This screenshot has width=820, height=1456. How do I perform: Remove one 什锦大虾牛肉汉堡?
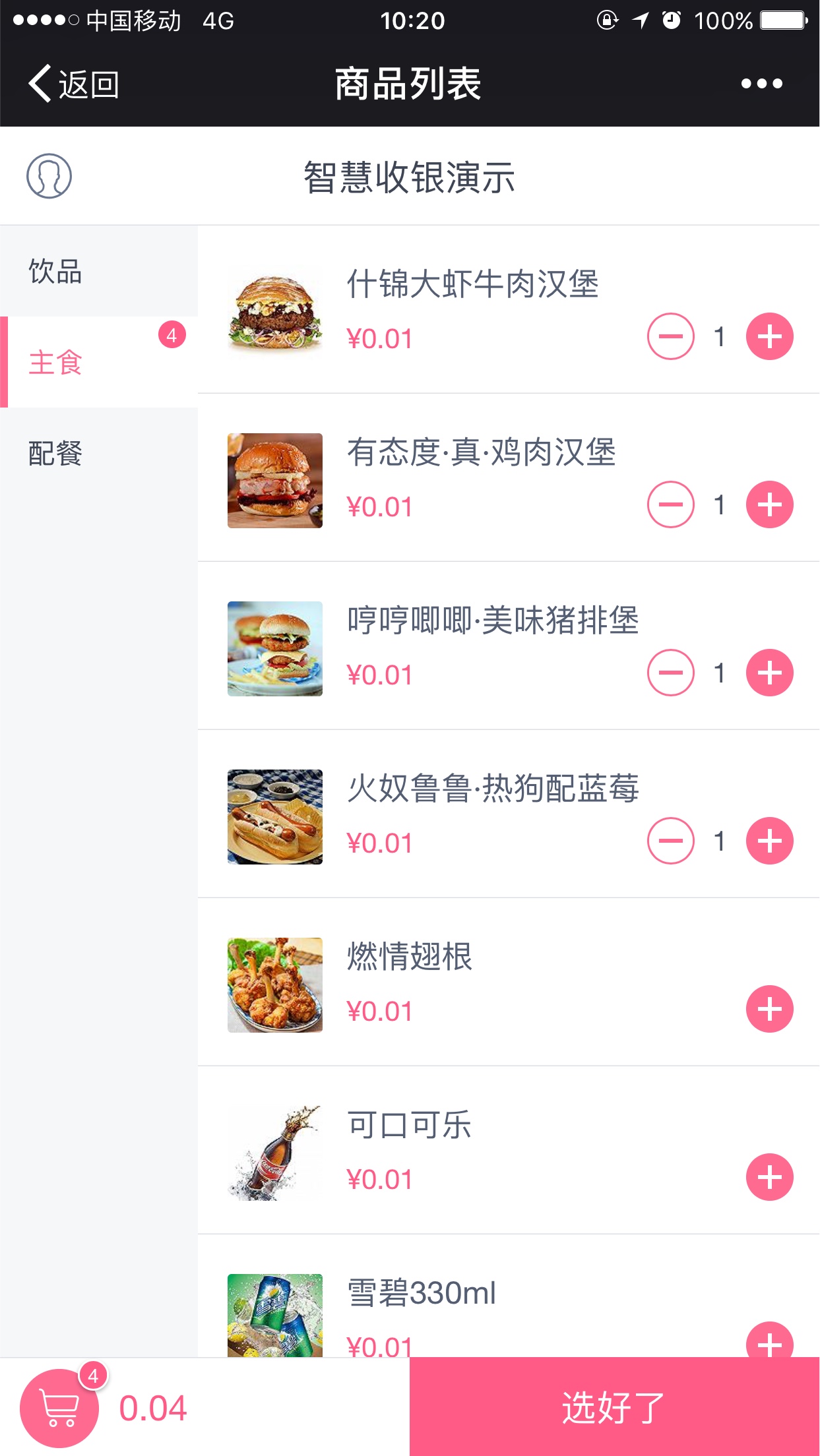coord(670,336)
